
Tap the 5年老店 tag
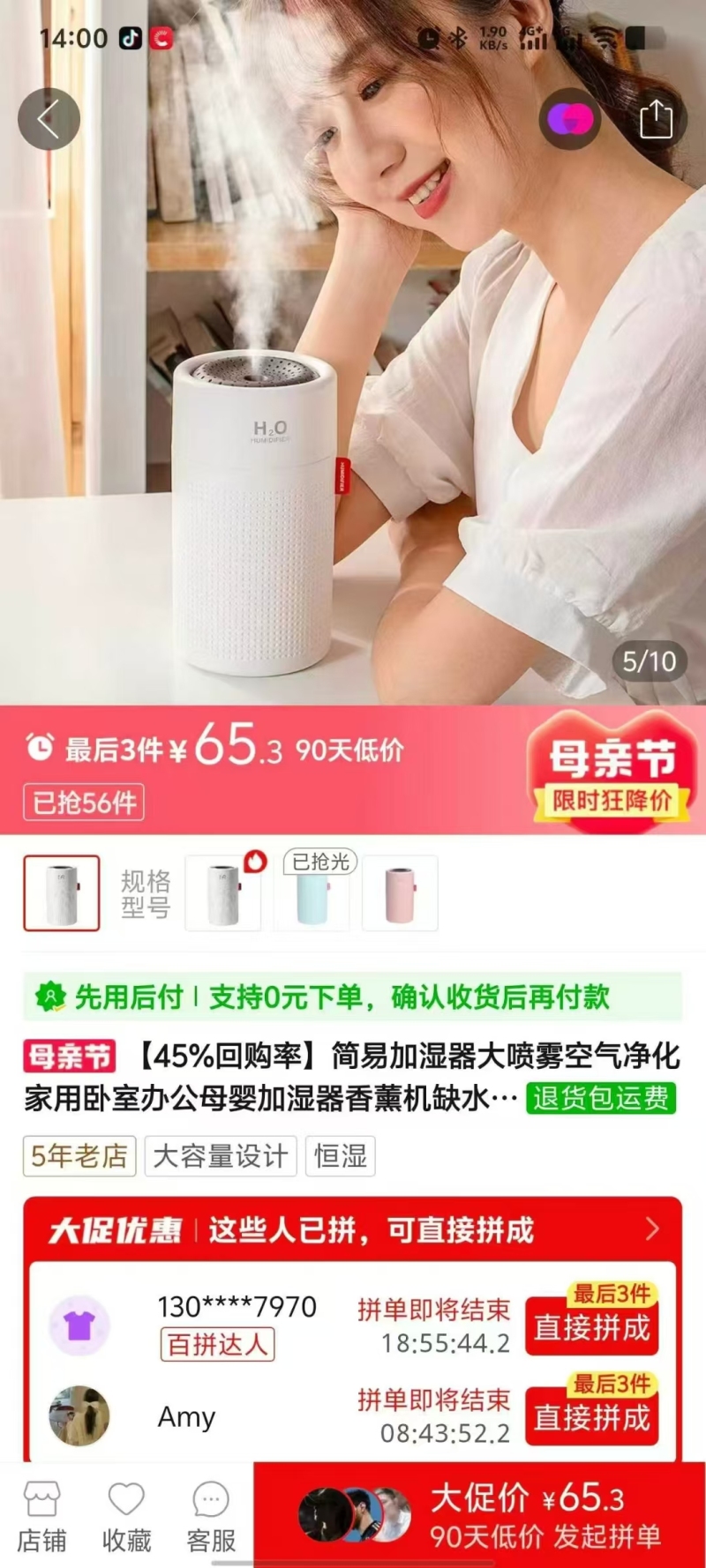79,1156
